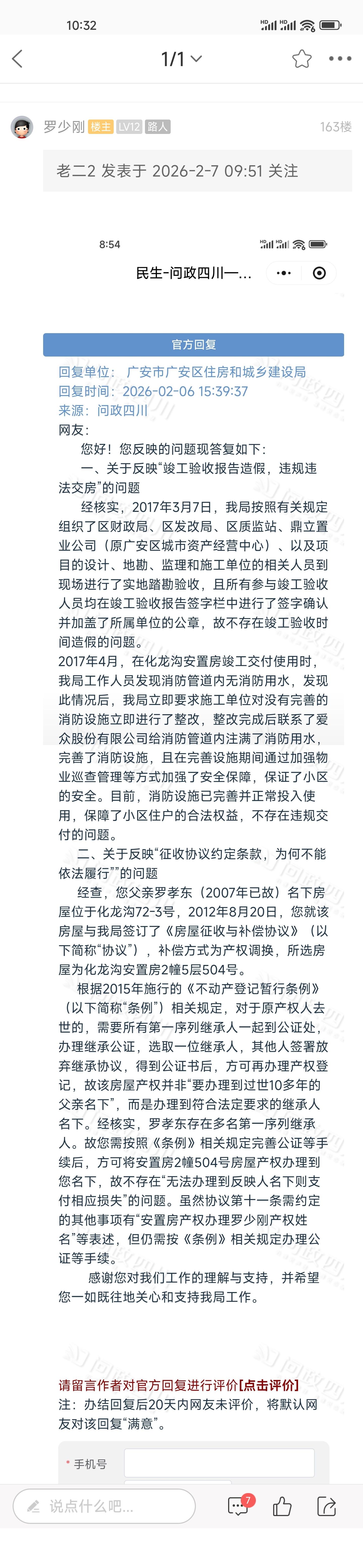
Task: Go back to the previous page
Action: coord(18,59)
